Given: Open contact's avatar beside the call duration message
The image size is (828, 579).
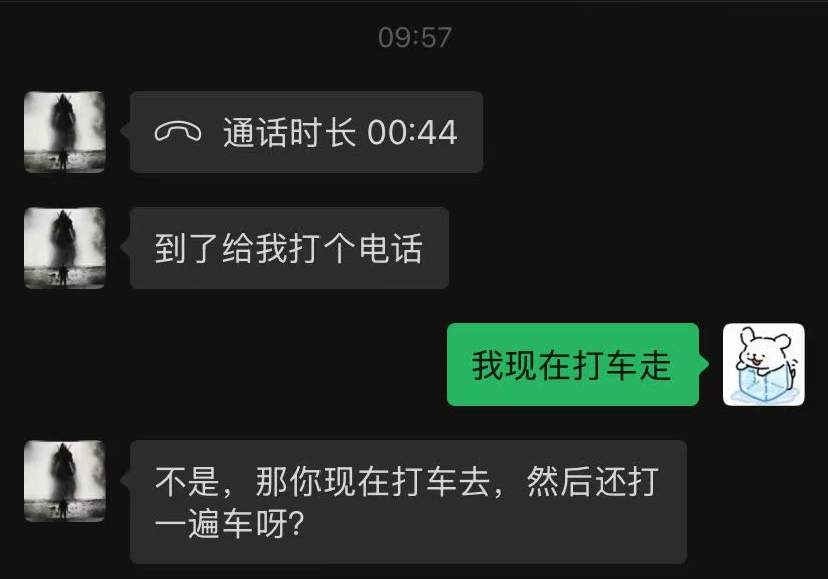Looking at the screenshot, I should pyautogui.click(x=65, y=132).
